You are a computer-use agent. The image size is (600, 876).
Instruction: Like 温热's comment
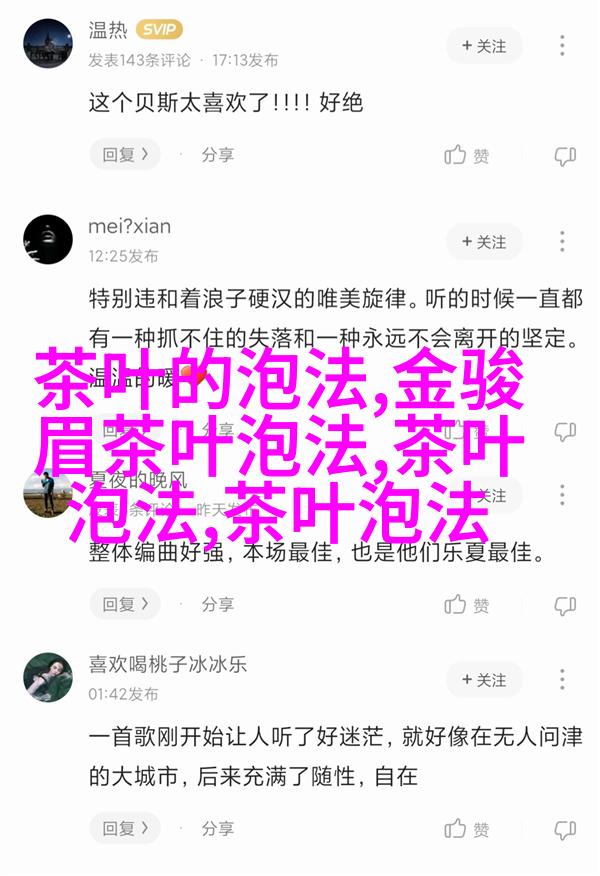[x=467, y=155]
